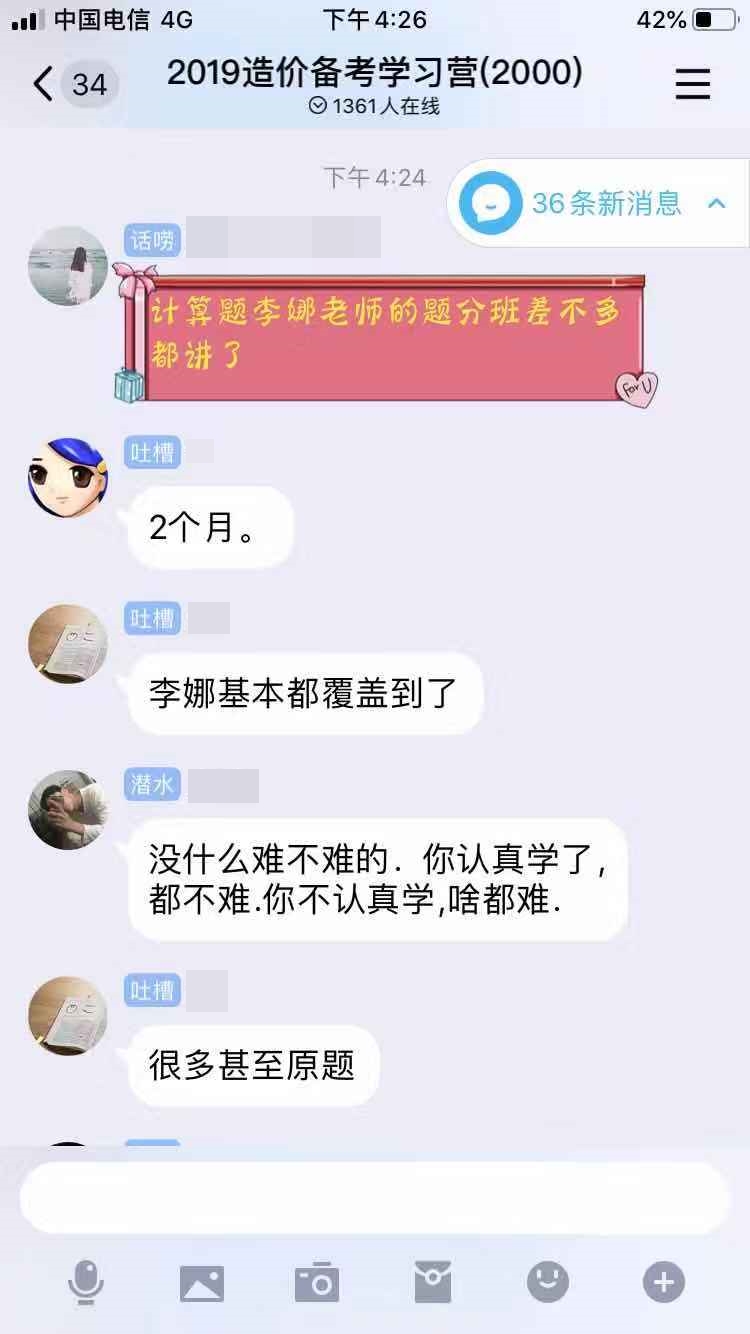The image size is (750, 1334).
Task: Tap the message input field at the bottom
Action: 375,1197
